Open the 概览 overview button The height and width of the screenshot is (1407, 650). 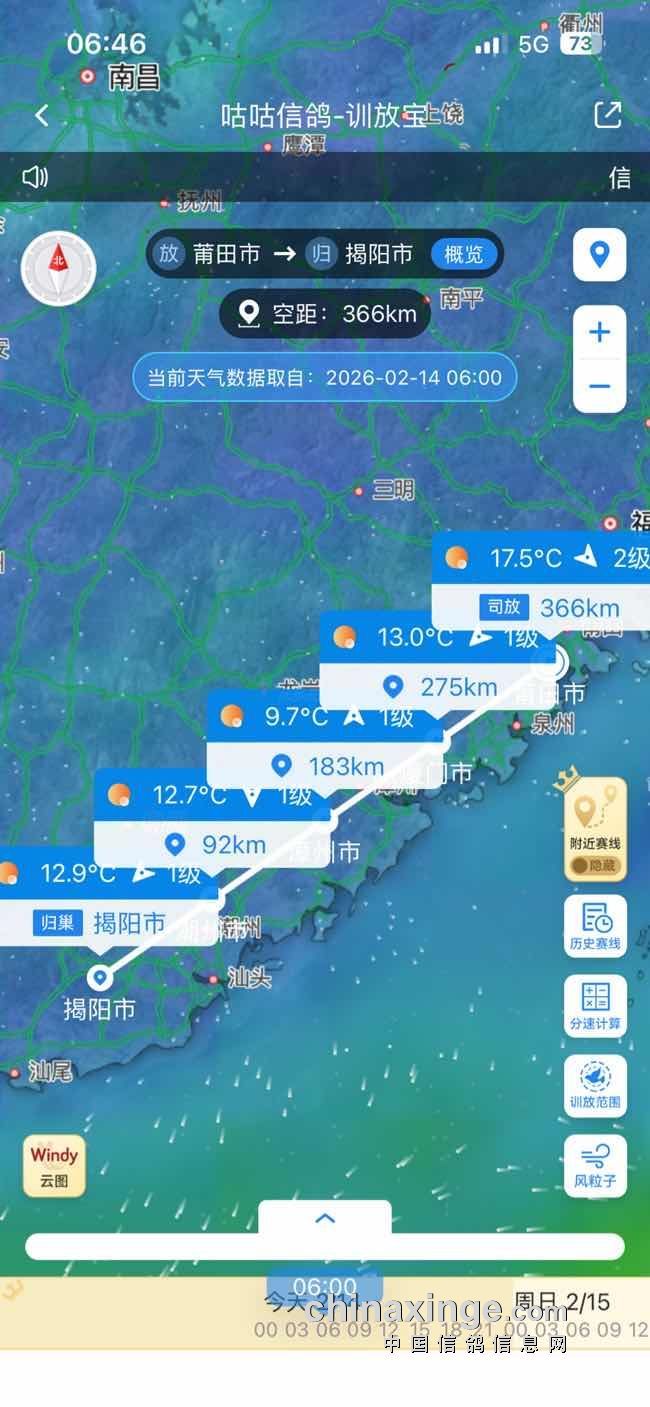463,254
